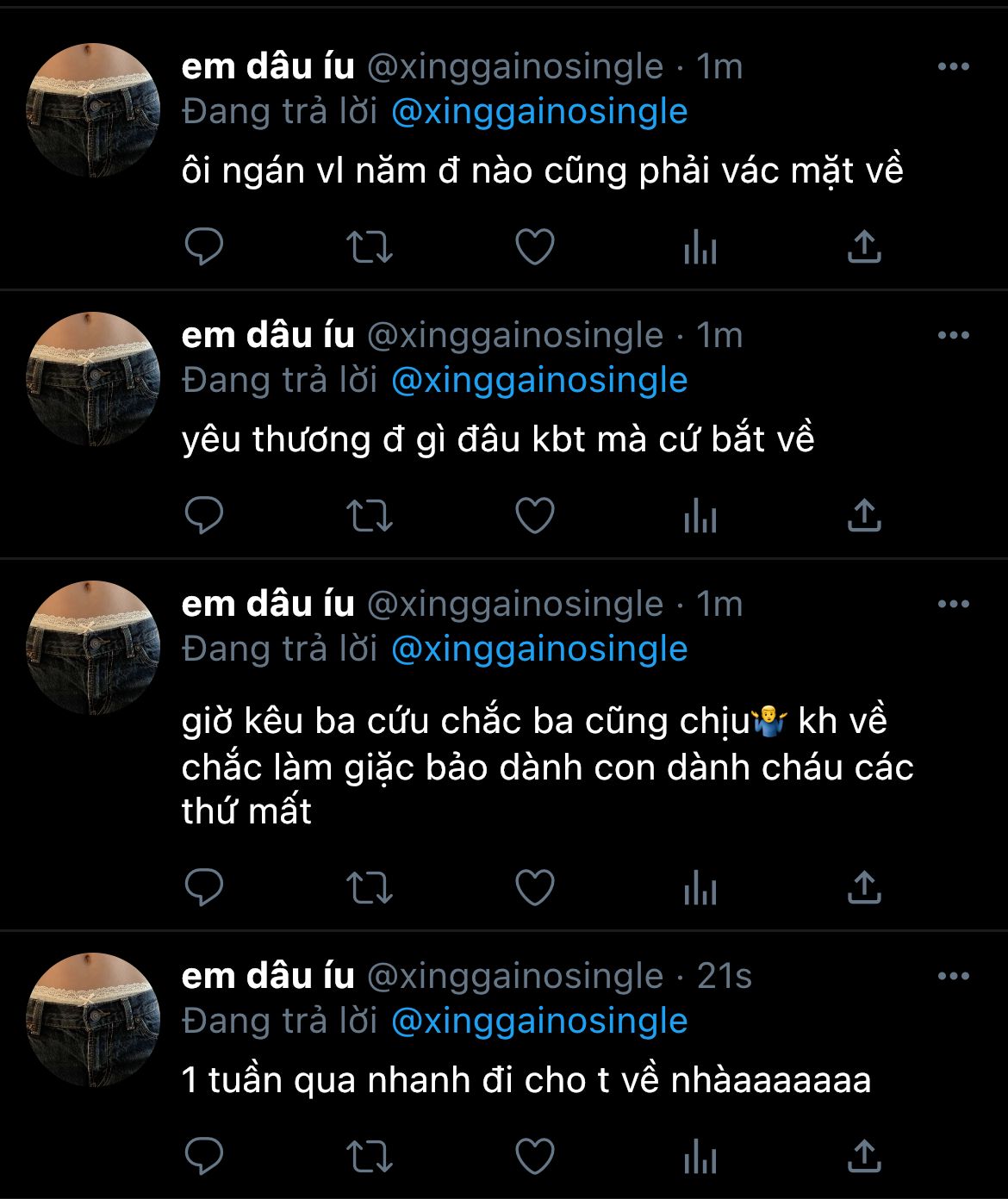Open overflow menu on 'ôi ngán vl' tweet
The image size is (1008, 1199).
(x=954, y=66)
